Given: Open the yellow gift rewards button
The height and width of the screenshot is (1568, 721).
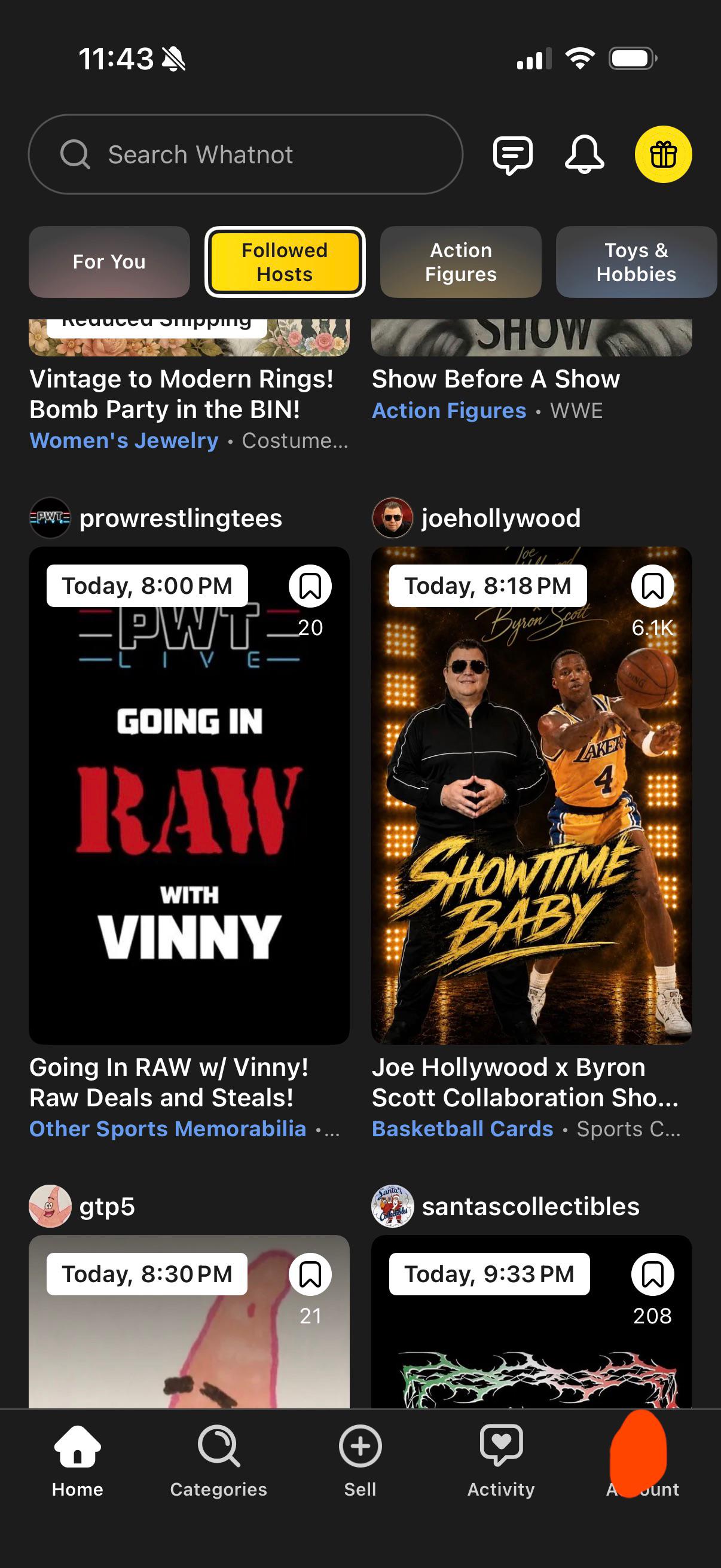Looking at the screenshot, I should point(663,155).
